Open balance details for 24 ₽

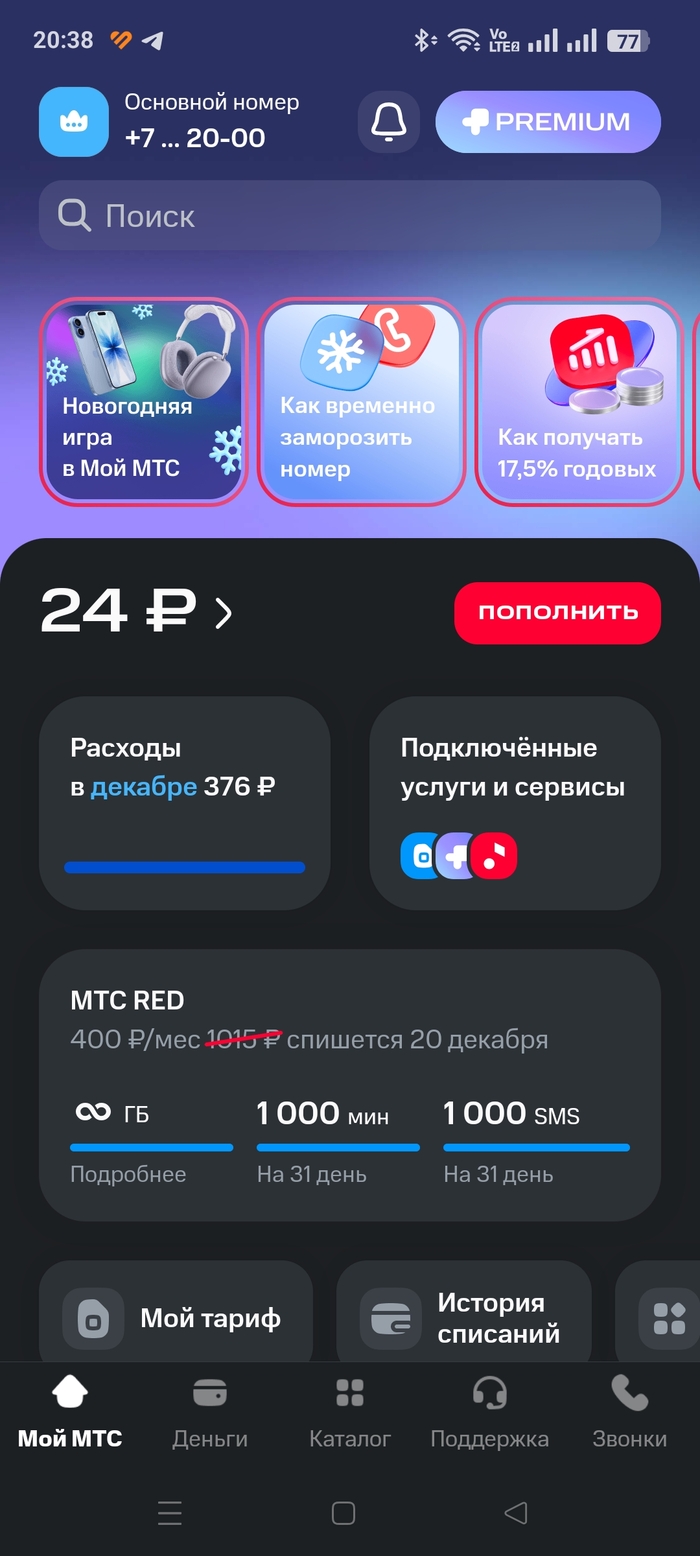coord(136,611)
